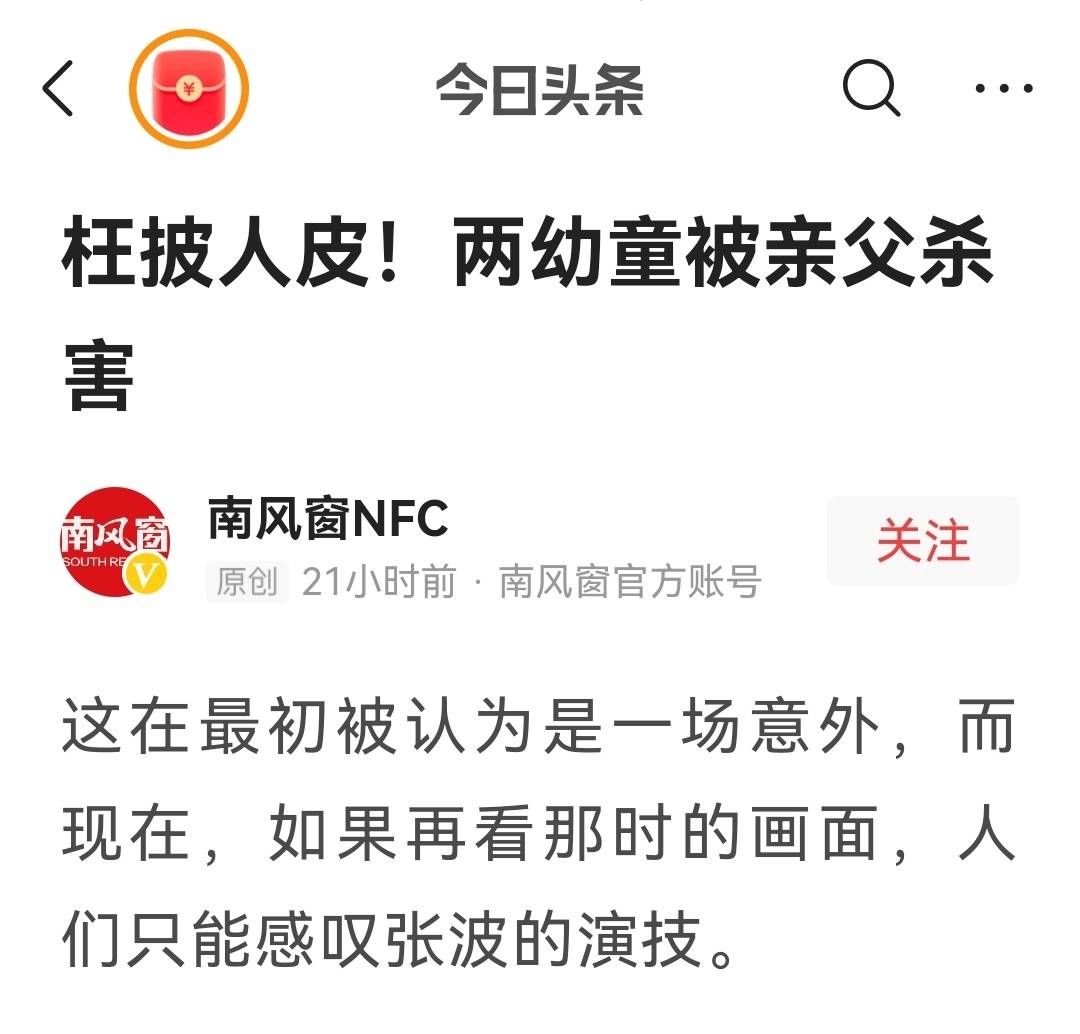
Task: Open the 南风窗NFC account avatar
Action: tap(114, 541)
